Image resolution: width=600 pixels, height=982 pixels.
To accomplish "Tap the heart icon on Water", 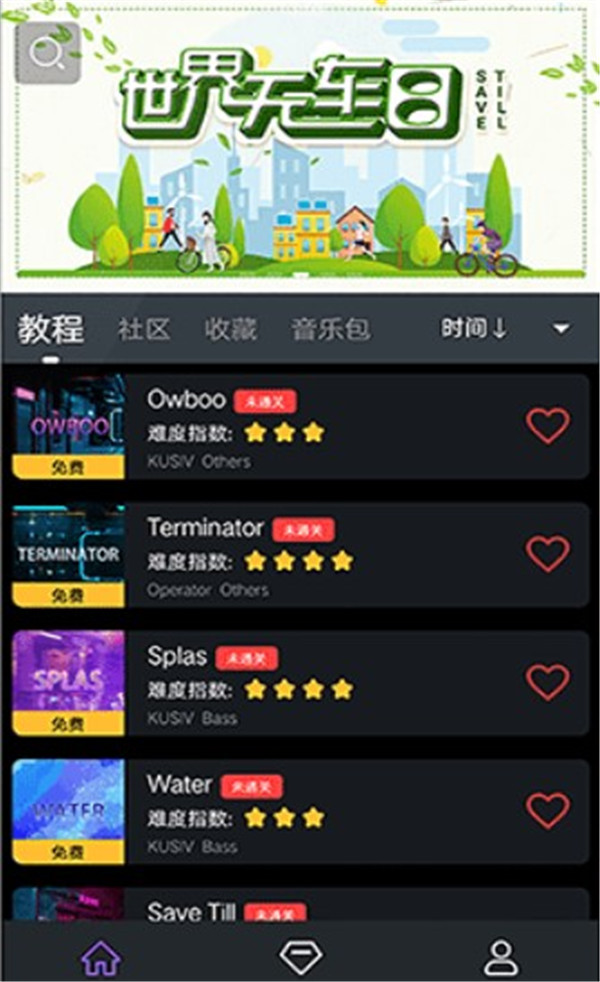I will pyautogui.click(x=547, y=811).
